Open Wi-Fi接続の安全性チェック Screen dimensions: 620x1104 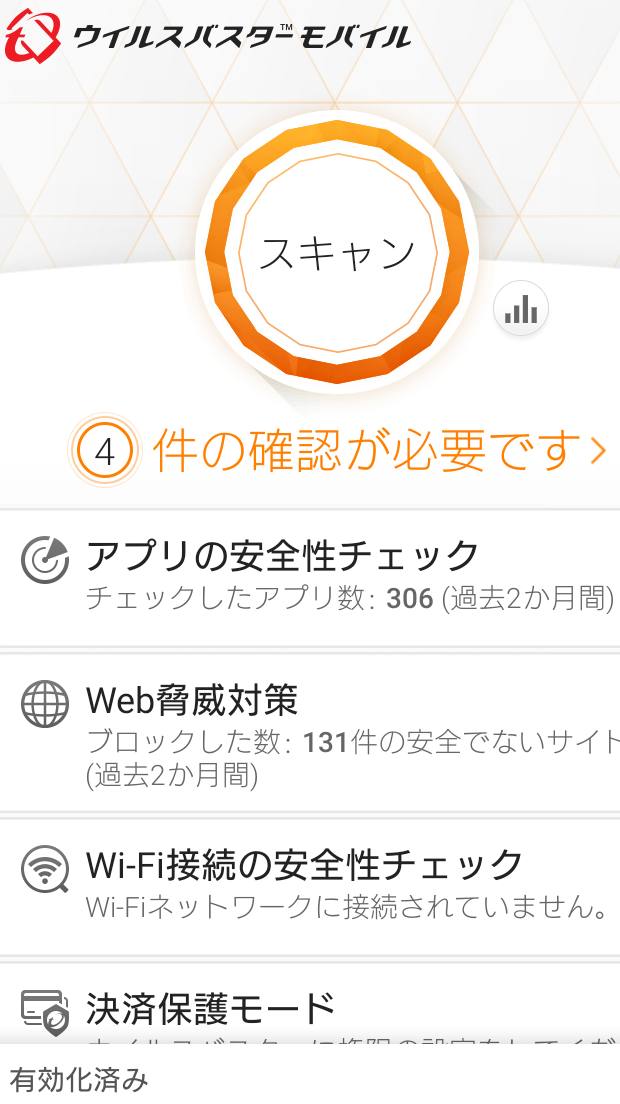[x=310, y=885]
